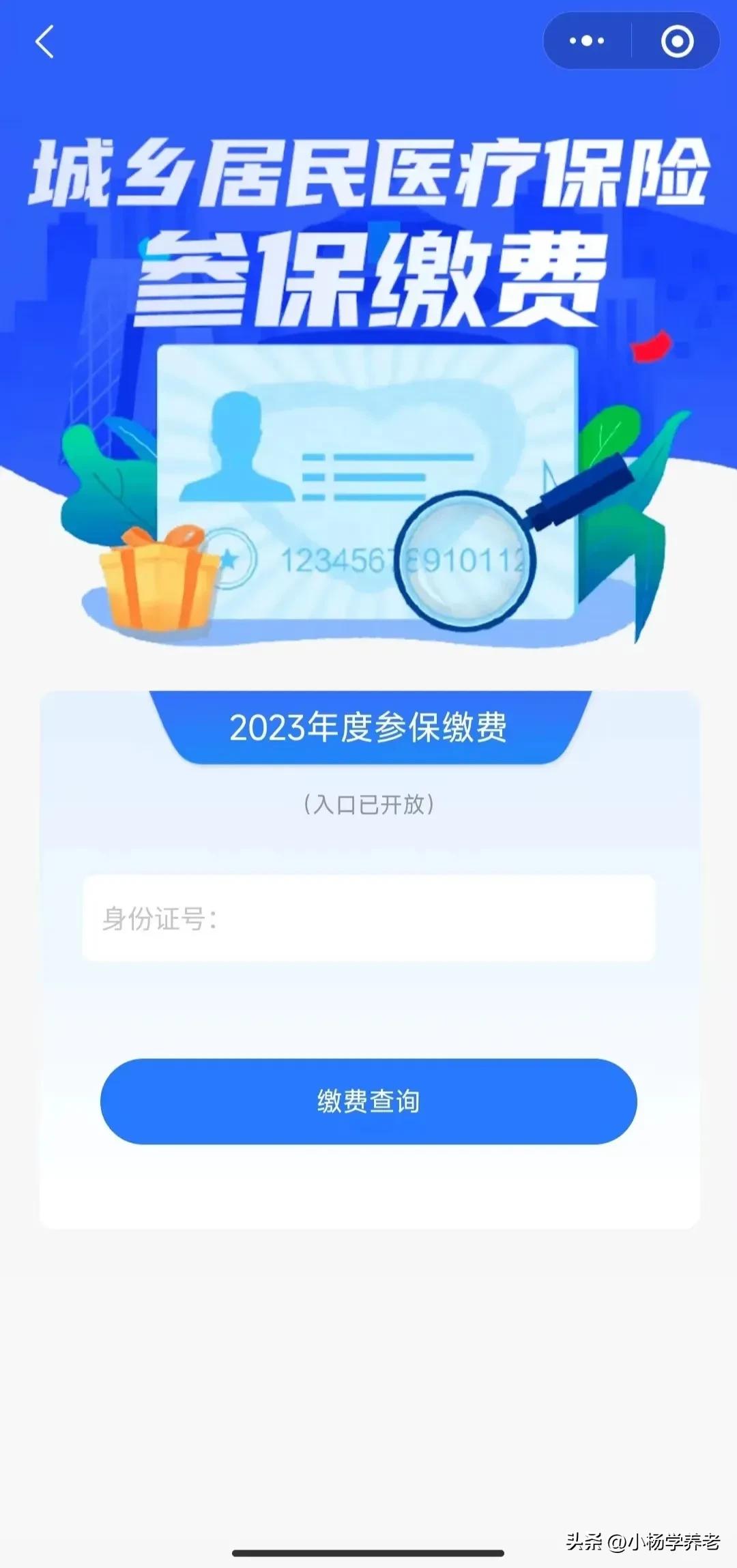Open the mini program three-dot menu

tap(587, 41)
